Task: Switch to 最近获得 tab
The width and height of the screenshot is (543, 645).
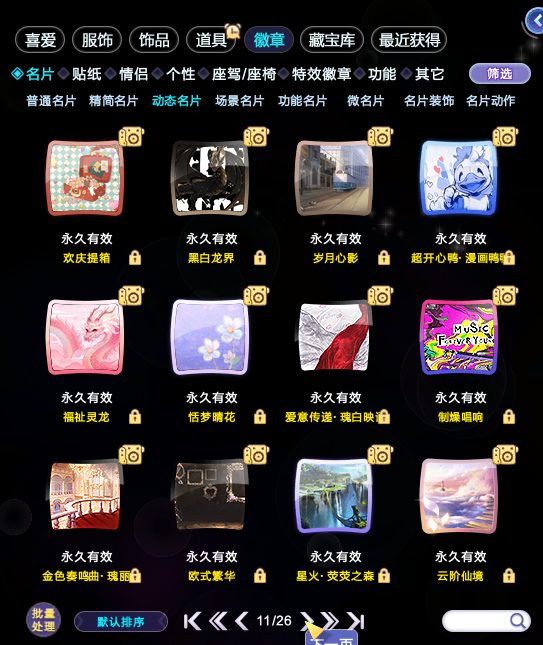Action: 409,40
